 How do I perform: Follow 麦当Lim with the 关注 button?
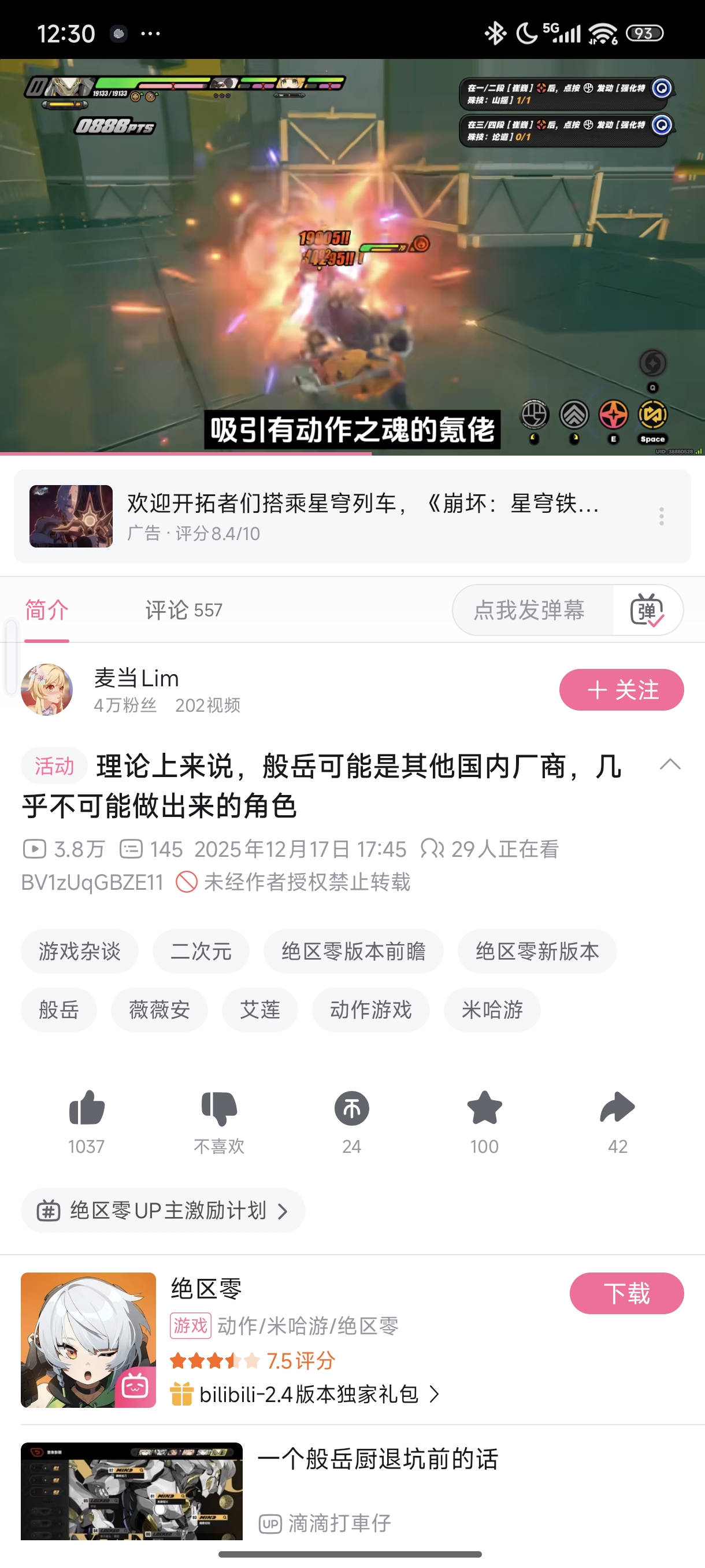[x=621, y=690]
